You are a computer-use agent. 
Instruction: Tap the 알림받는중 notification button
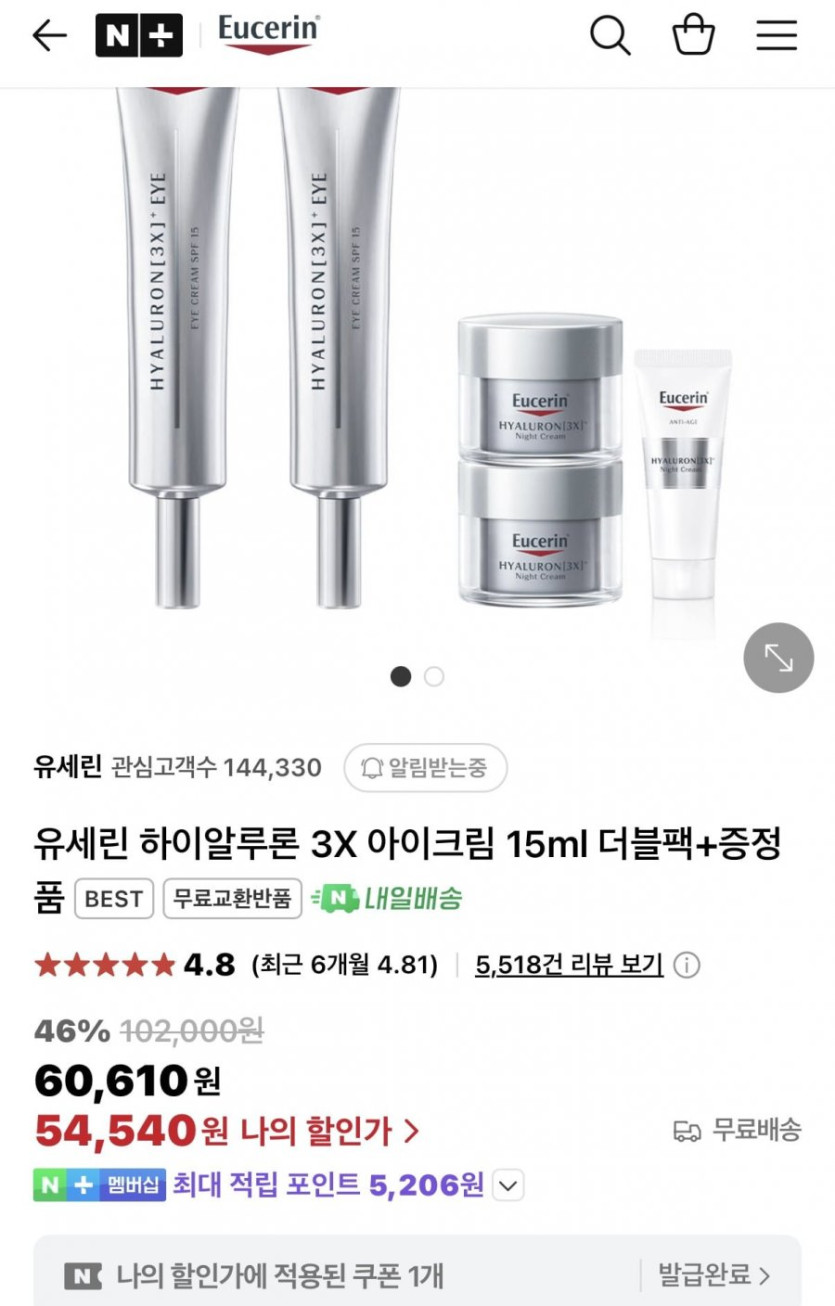click(x=426, y=768)
